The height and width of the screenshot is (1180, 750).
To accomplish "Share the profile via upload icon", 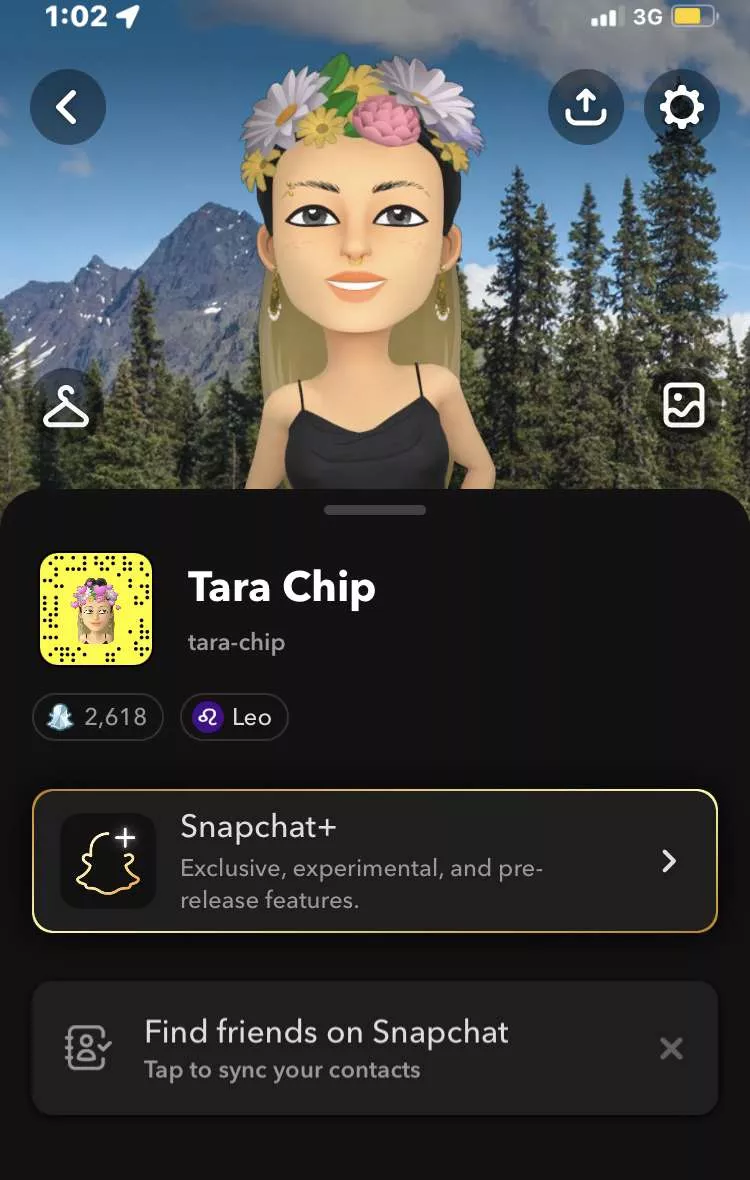I will pos(586,107).
